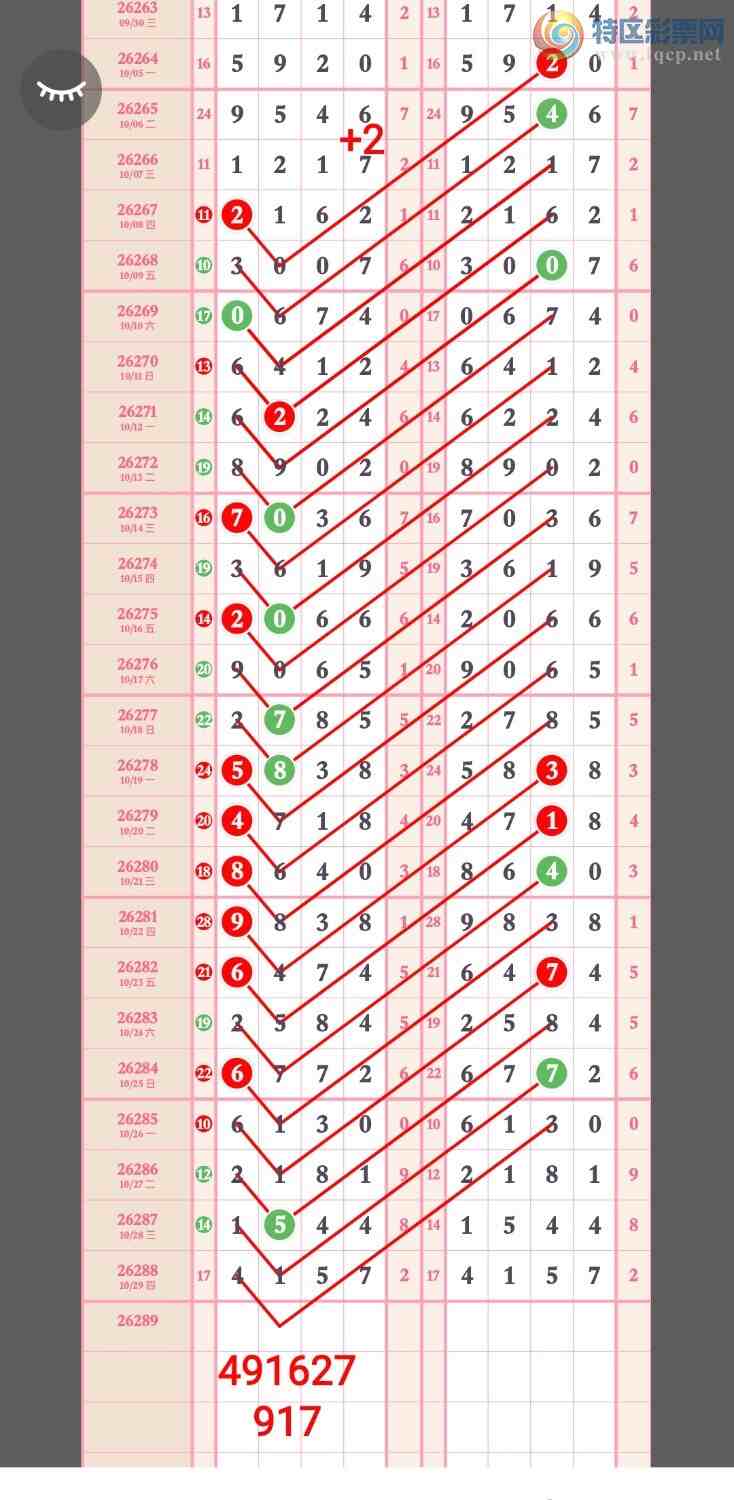
Task: Tap the closed-eye icon to show hidden controls
Action: pyautogui.click(x=61, y=90)
